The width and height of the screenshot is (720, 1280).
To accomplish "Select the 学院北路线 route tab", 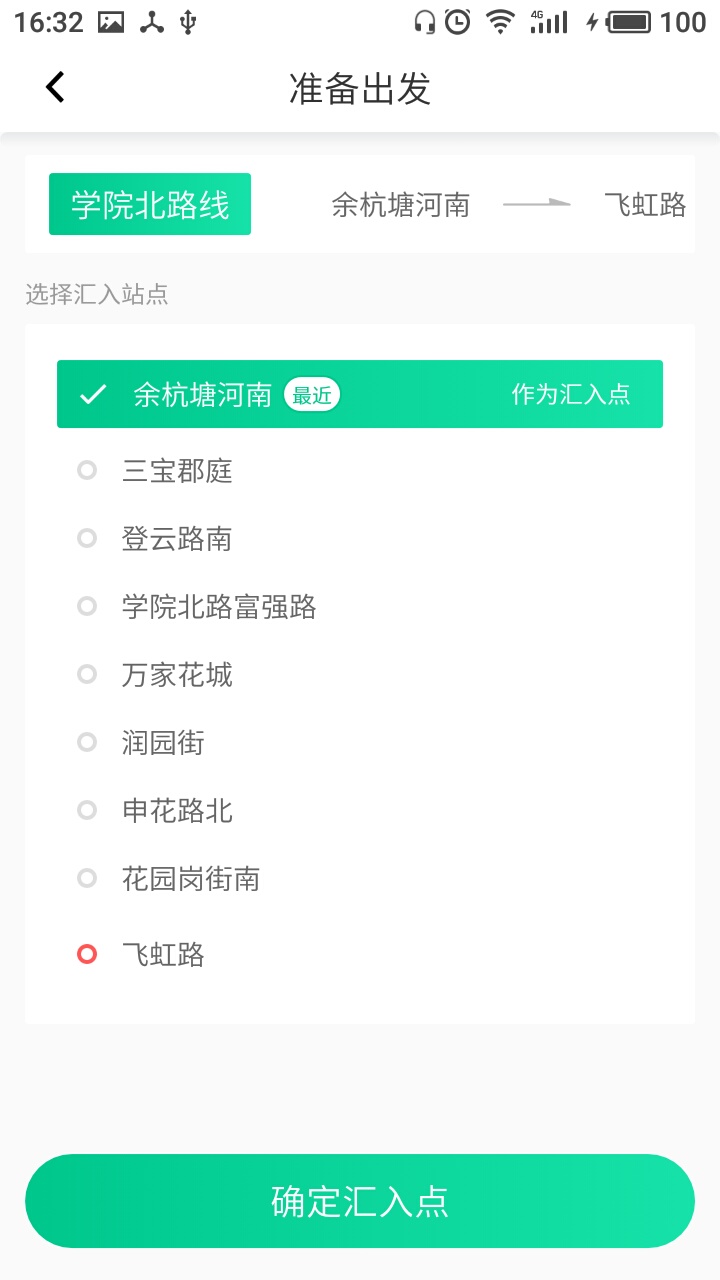I will pyautogui.click(x=149, y=203).
